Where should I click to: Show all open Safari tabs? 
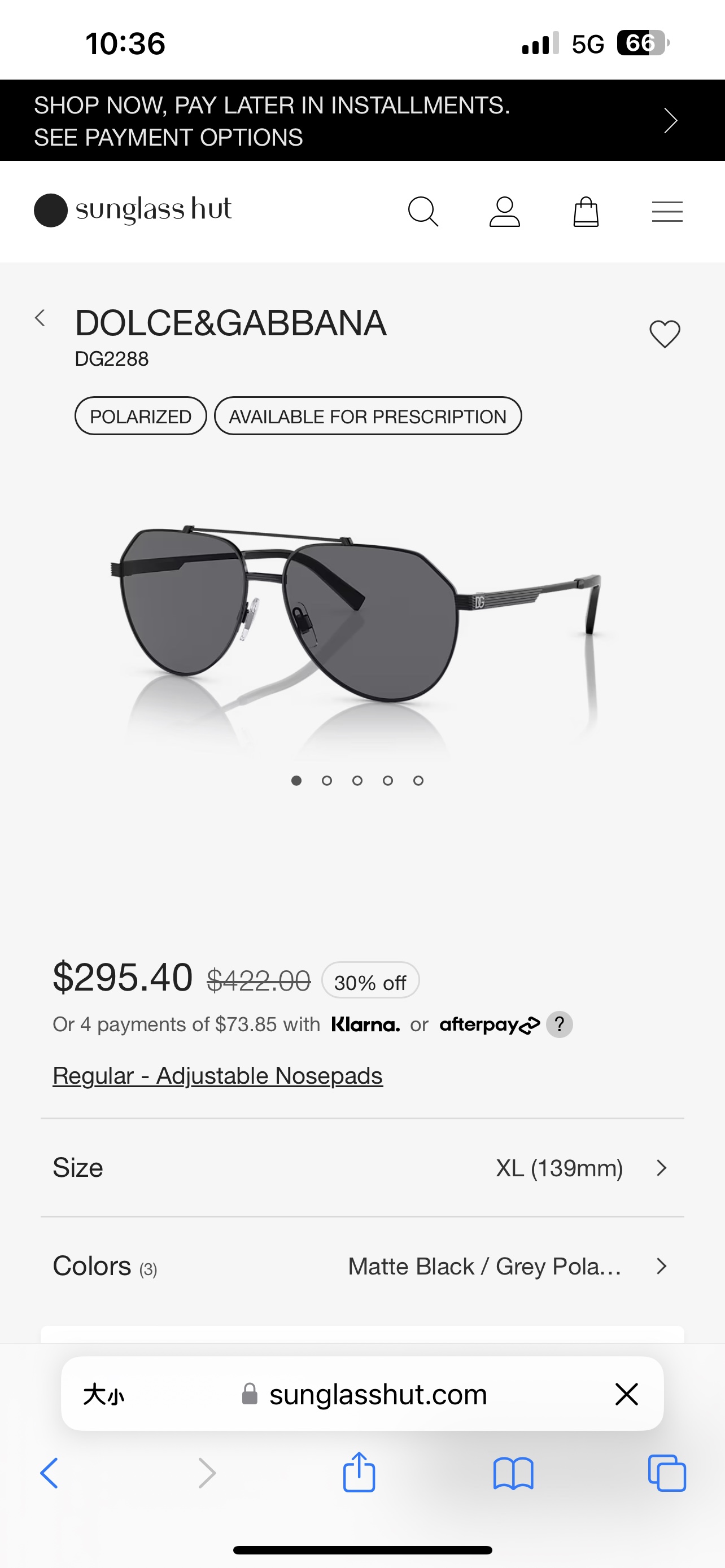[667, 1473]
